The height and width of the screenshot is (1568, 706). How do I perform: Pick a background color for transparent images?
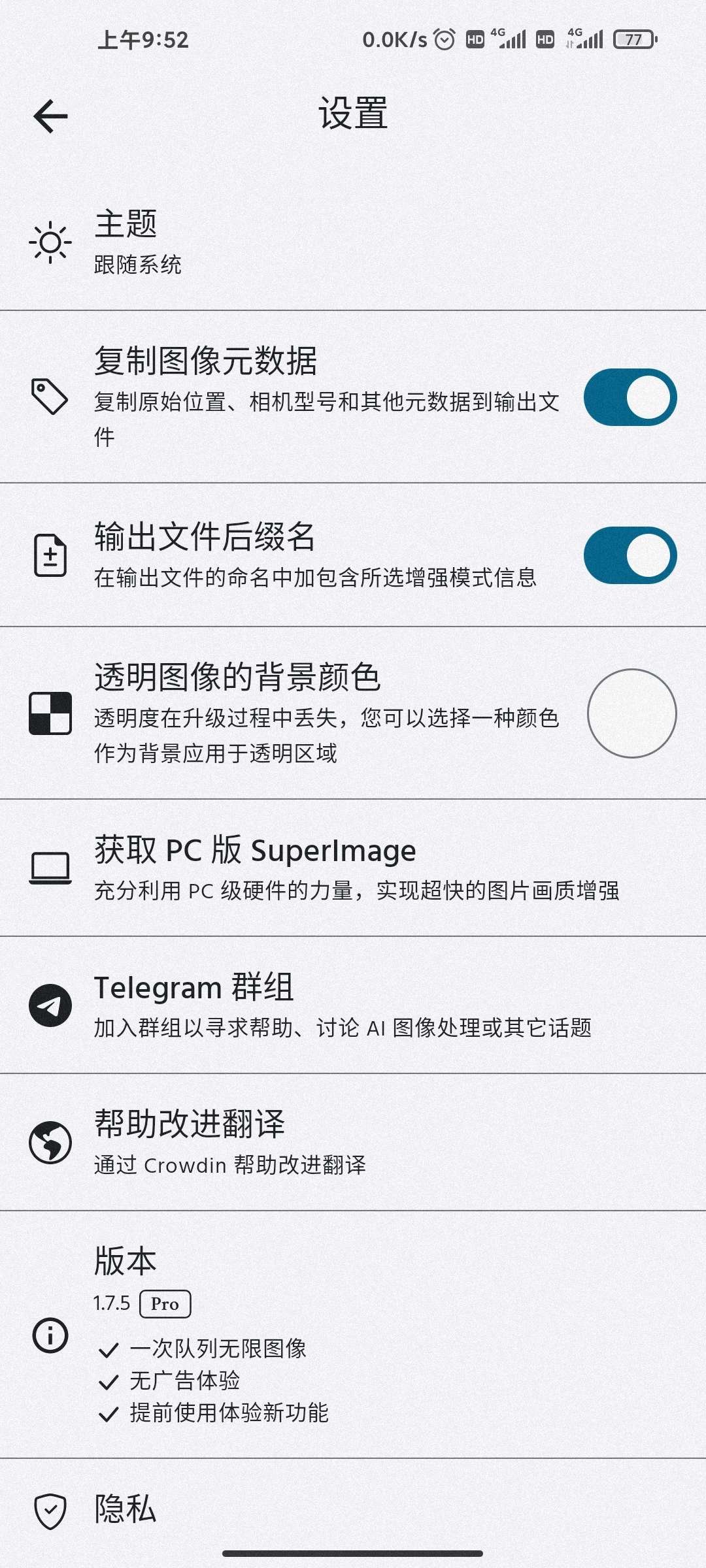[x=631, y=713]
